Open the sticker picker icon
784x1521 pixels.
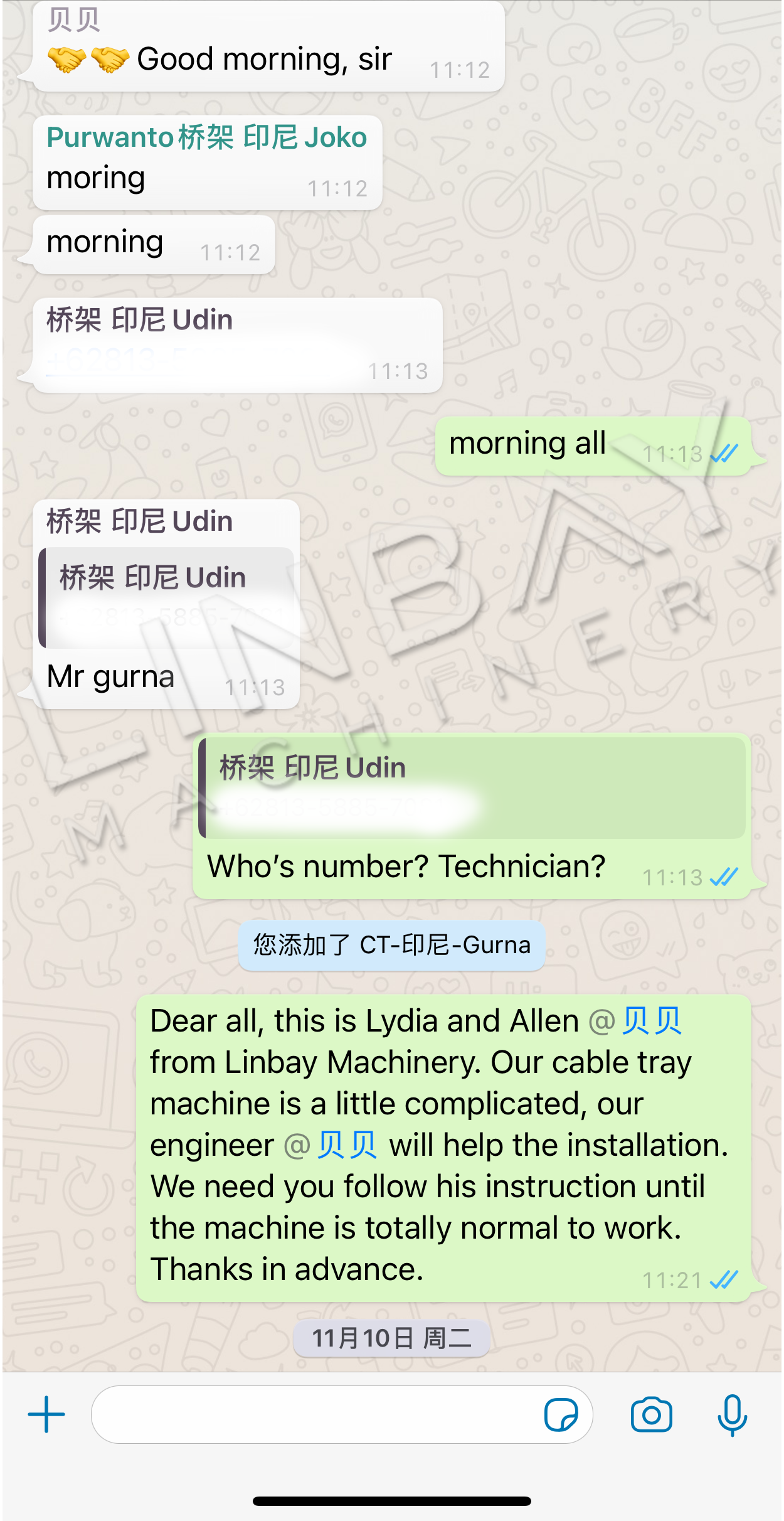coord(561,1414)
